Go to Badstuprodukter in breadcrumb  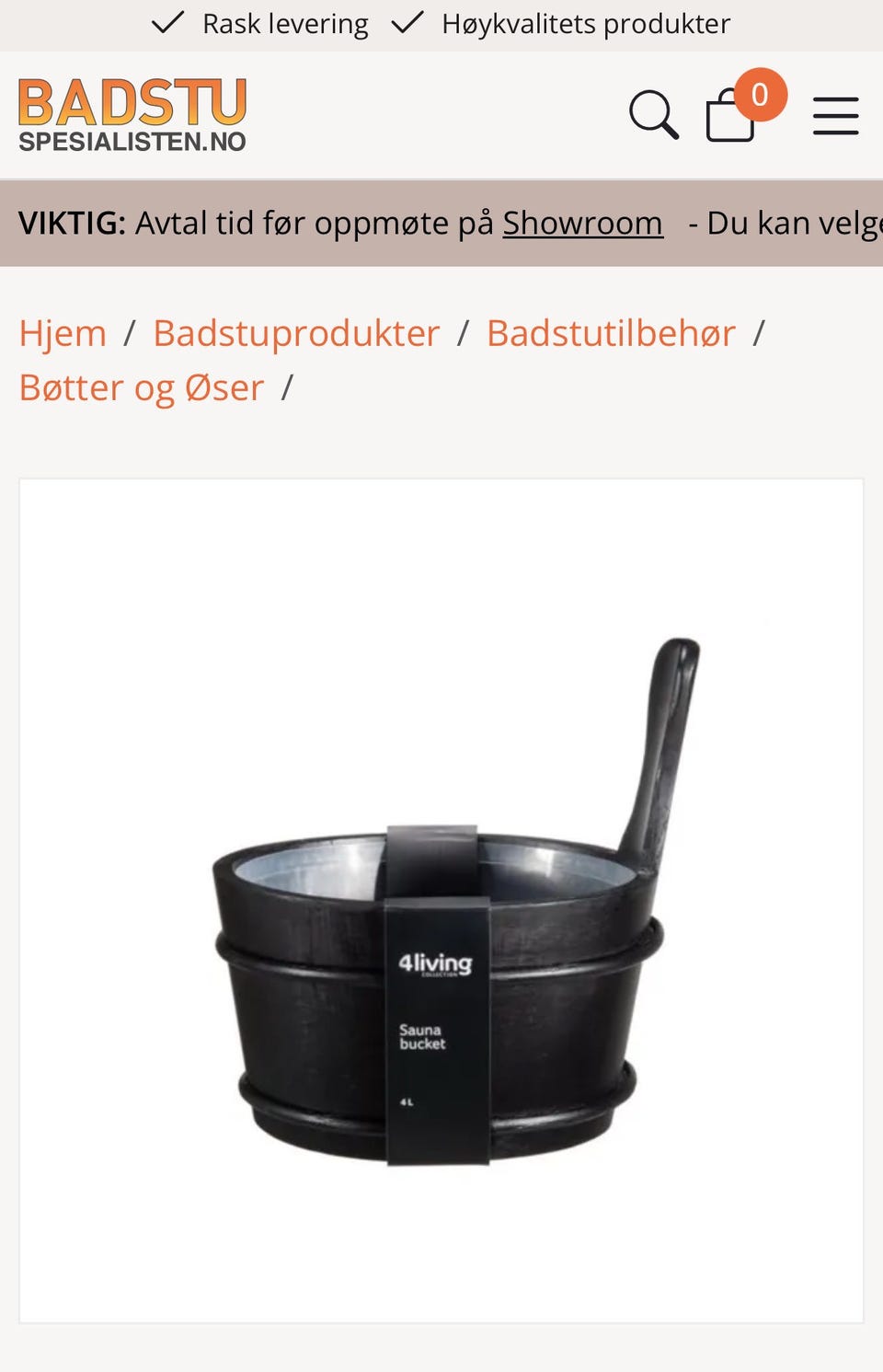295,332
